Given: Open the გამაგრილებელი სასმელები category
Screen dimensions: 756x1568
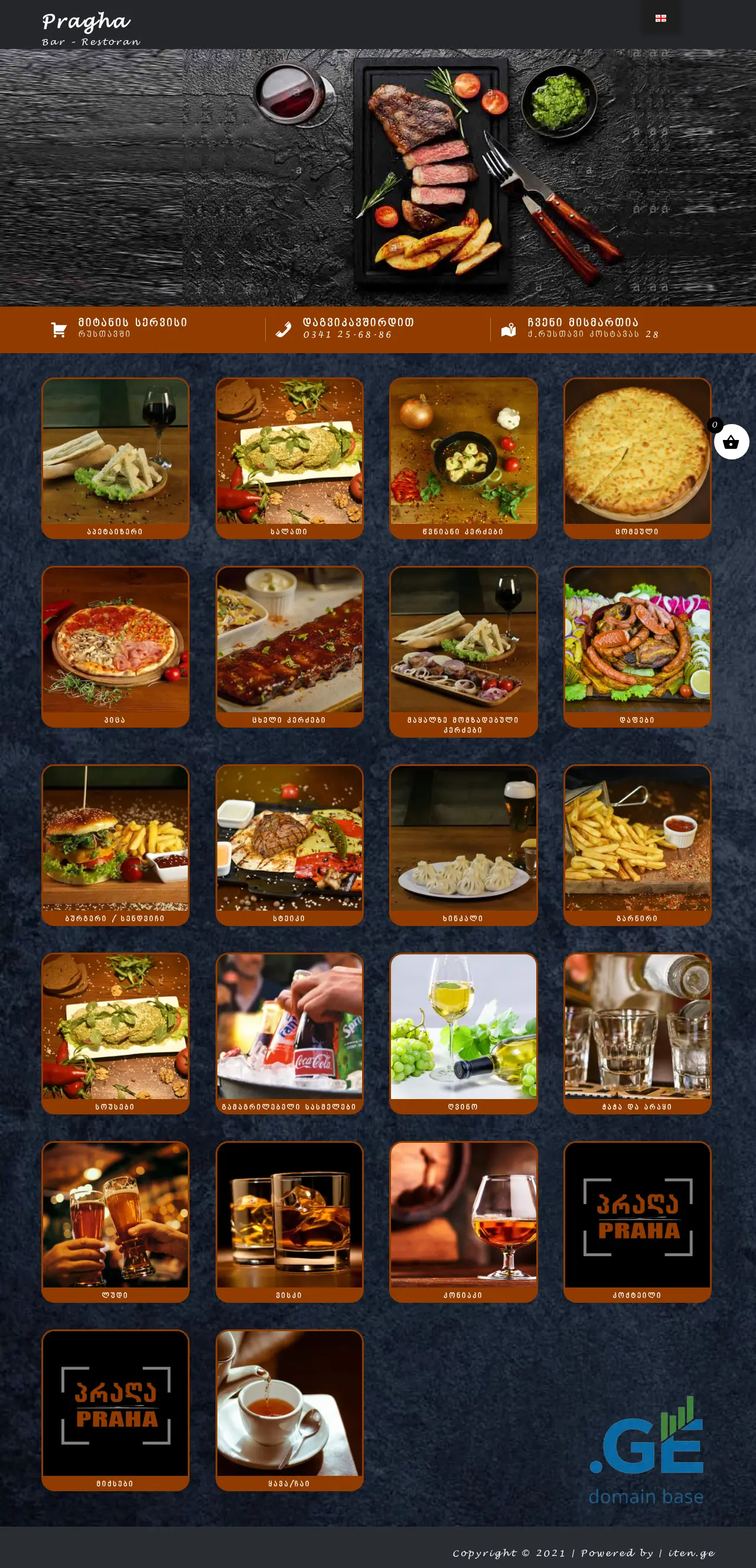Looking at the screenshot, I should tap(289, 1033).
